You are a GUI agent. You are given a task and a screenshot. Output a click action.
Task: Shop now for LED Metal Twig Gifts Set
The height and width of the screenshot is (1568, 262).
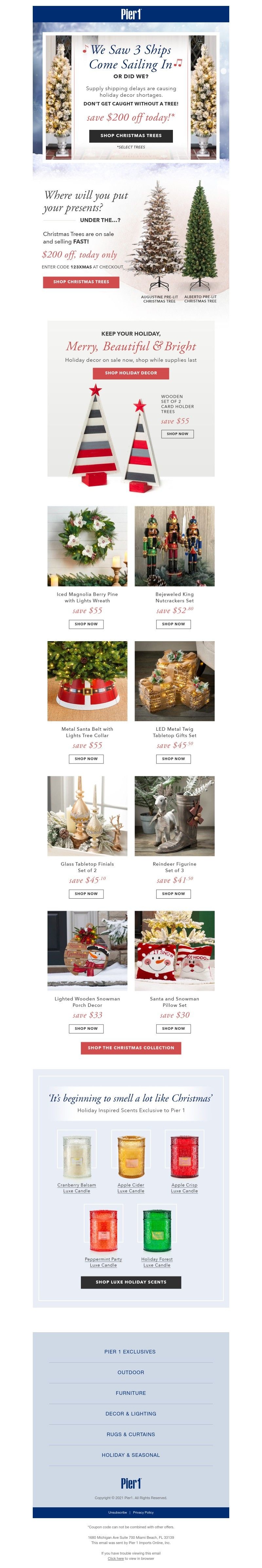click(174, 759)
